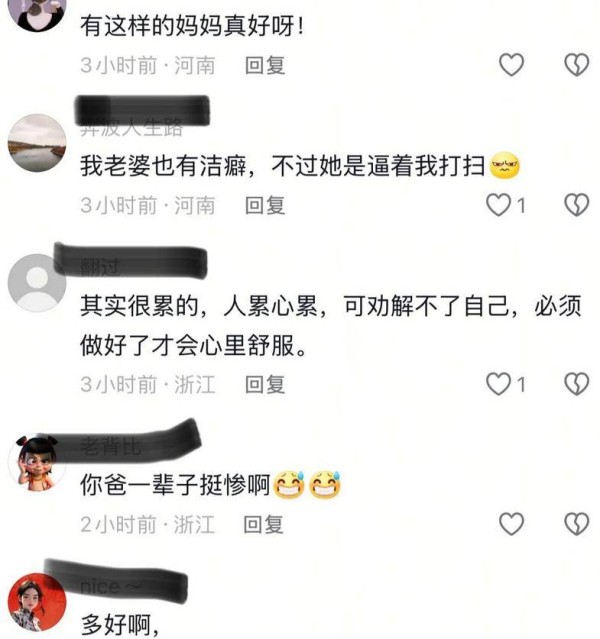Open avatar of the 我老婆也有洁癖 commenter
600x639 pixels.
(37, 143)
